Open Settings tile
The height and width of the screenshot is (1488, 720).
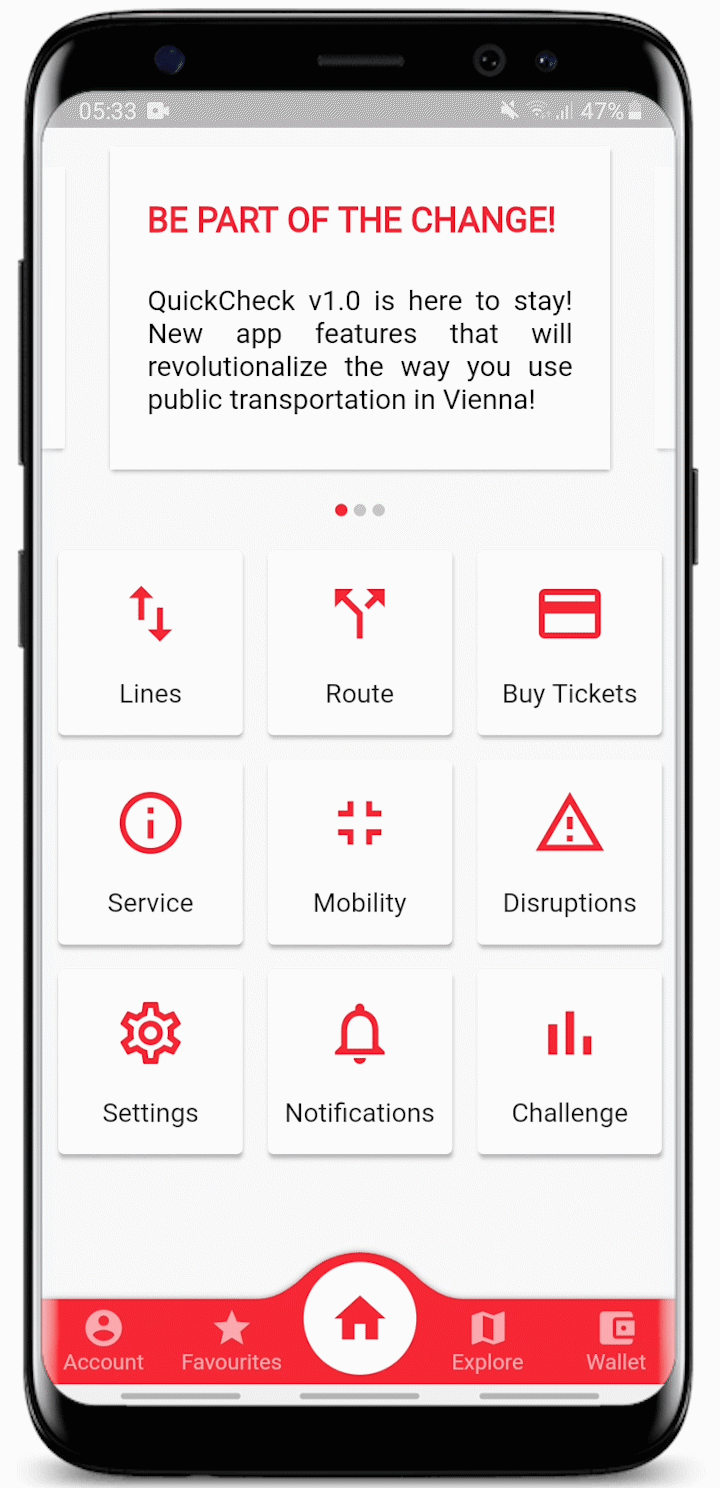click(x=150, y=1062)
